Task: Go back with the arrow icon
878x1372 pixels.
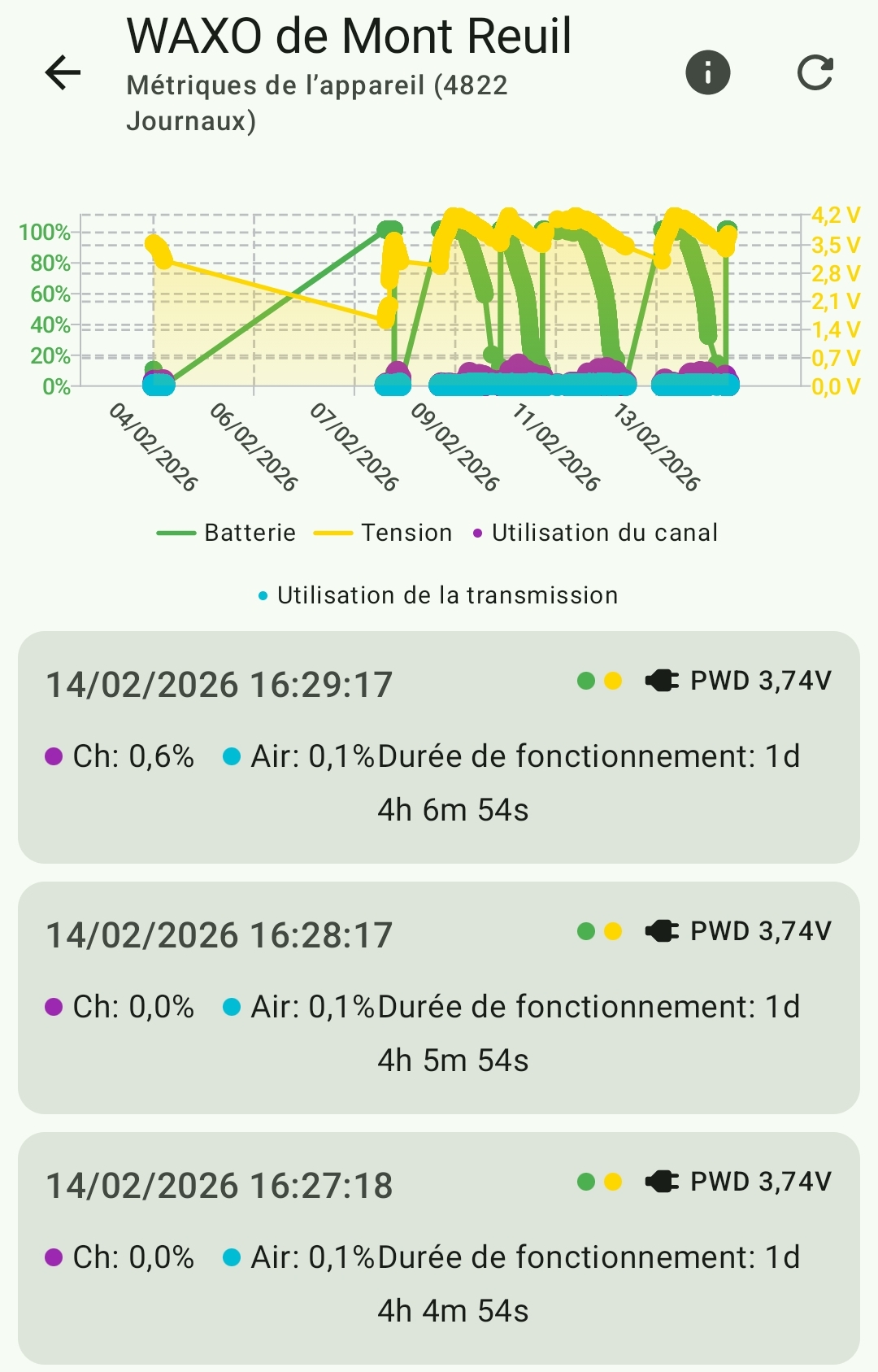Action: click(x=63, y=72)
